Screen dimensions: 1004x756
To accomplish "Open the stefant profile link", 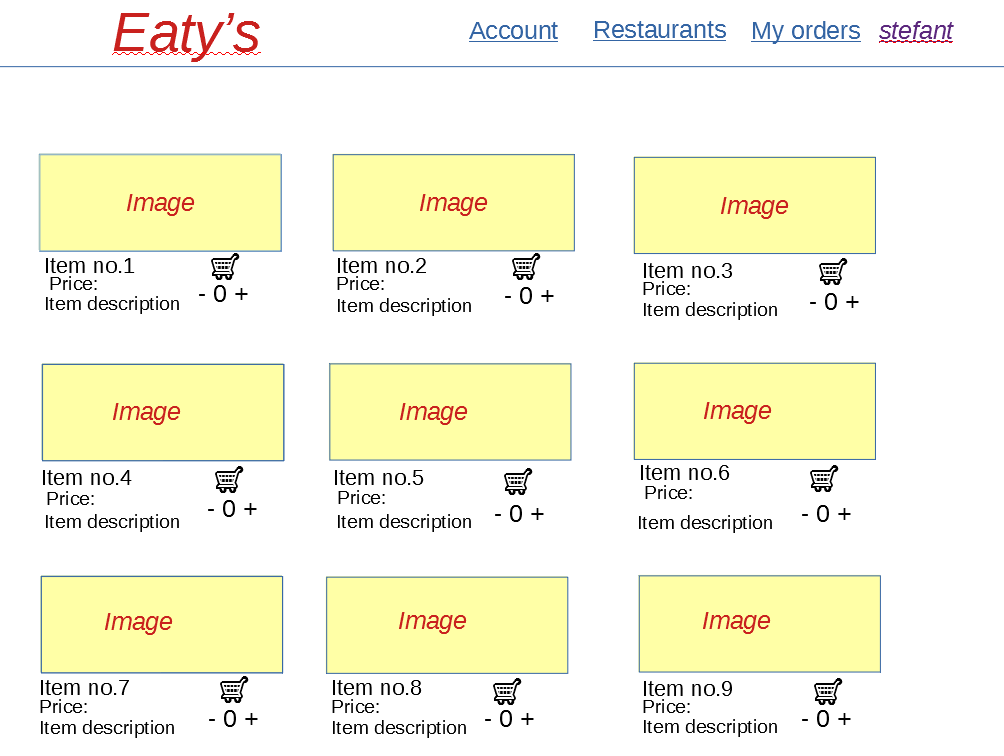I will [x=916, y=31].
